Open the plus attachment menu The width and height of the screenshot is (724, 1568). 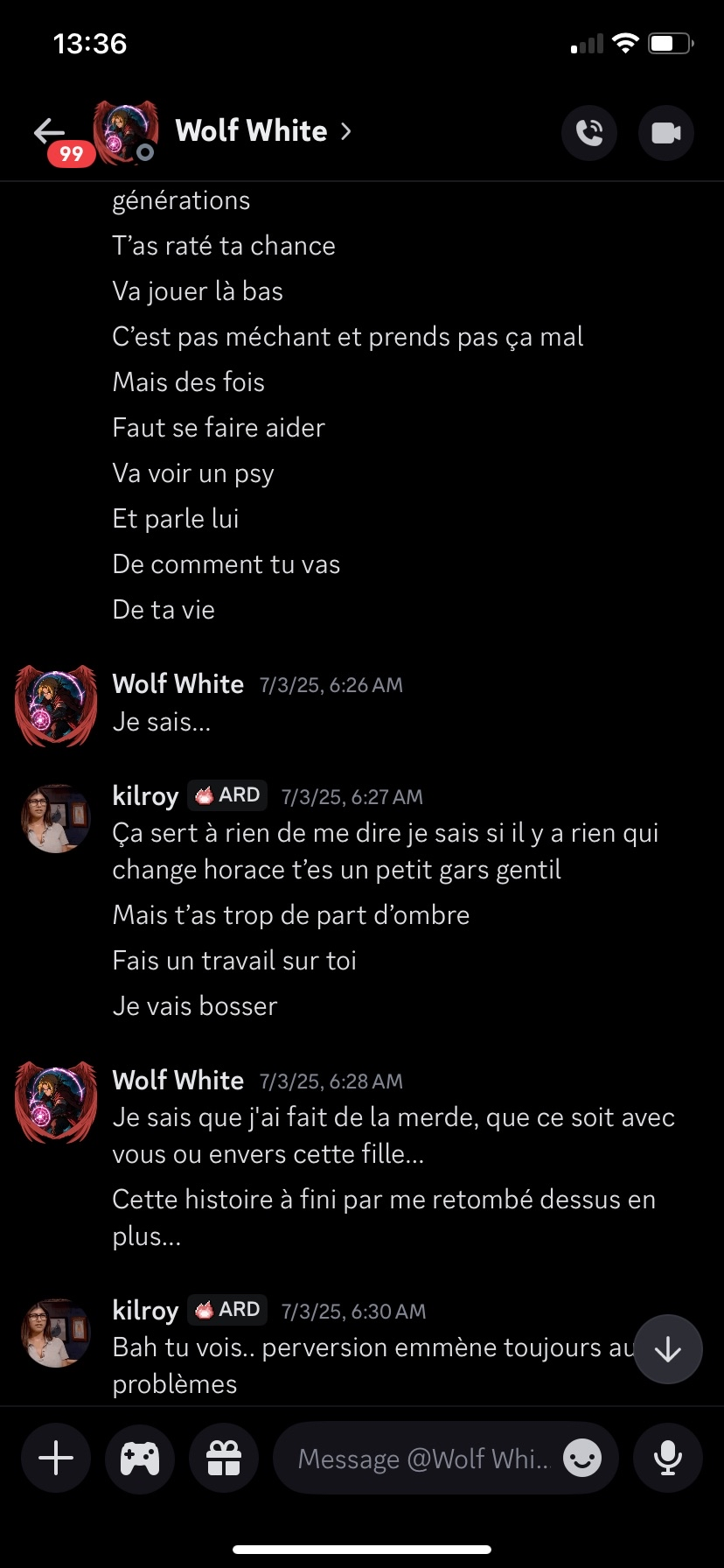pyautogui.click(x=56, y=1458)
